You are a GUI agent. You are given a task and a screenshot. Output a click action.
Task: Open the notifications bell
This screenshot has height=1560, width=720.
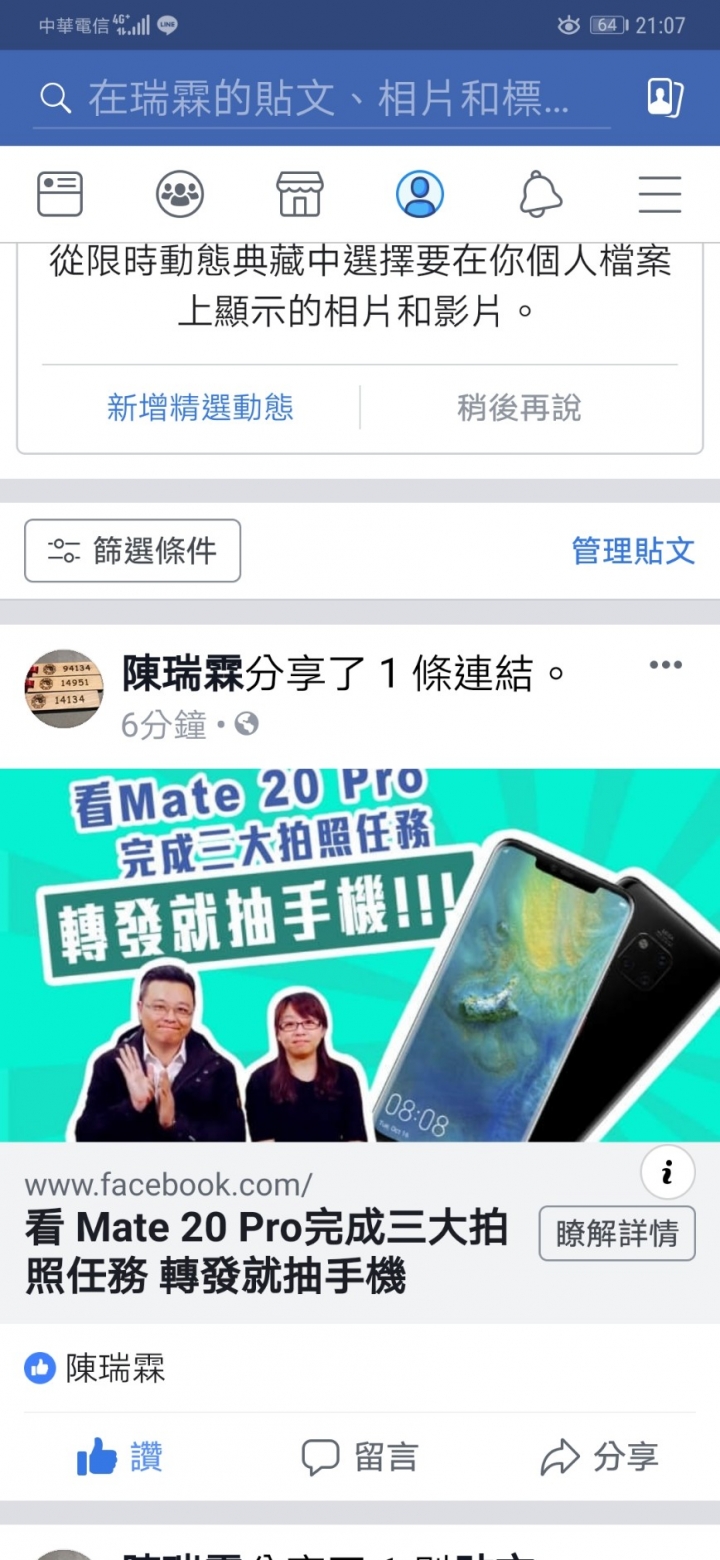tap(540, 194)
